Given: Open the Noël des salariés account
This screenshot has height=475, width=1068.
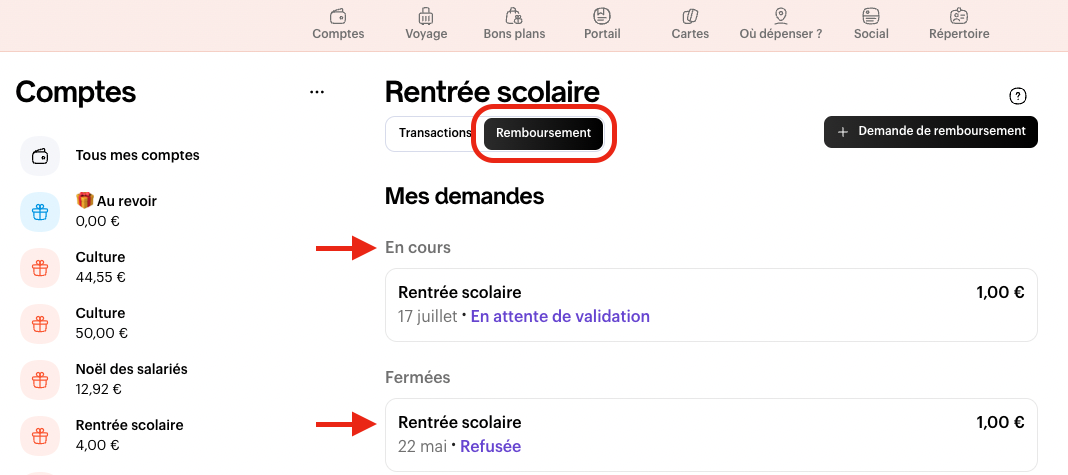Looking at the screenshot, I should 130,379.
